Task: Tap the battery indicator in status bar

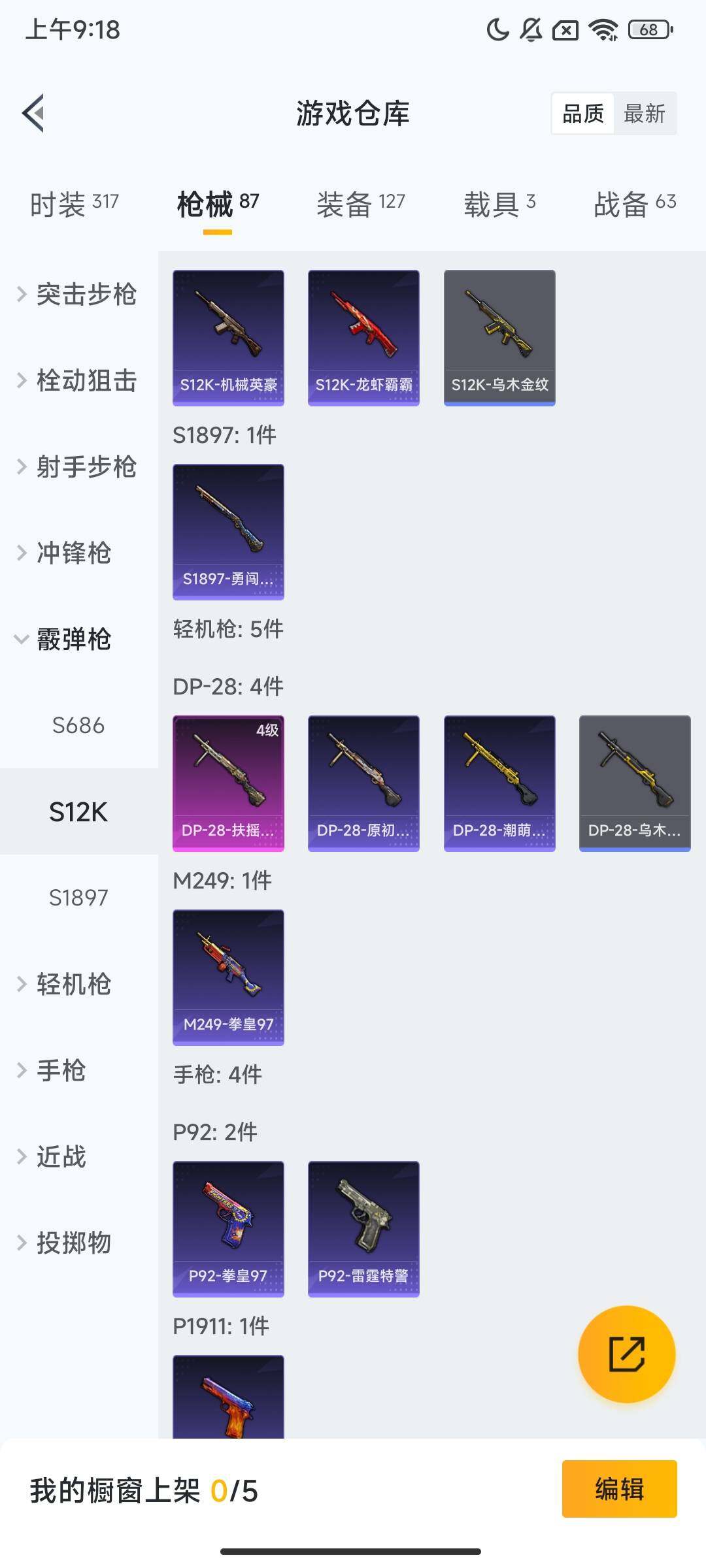Action: (646, 29)
